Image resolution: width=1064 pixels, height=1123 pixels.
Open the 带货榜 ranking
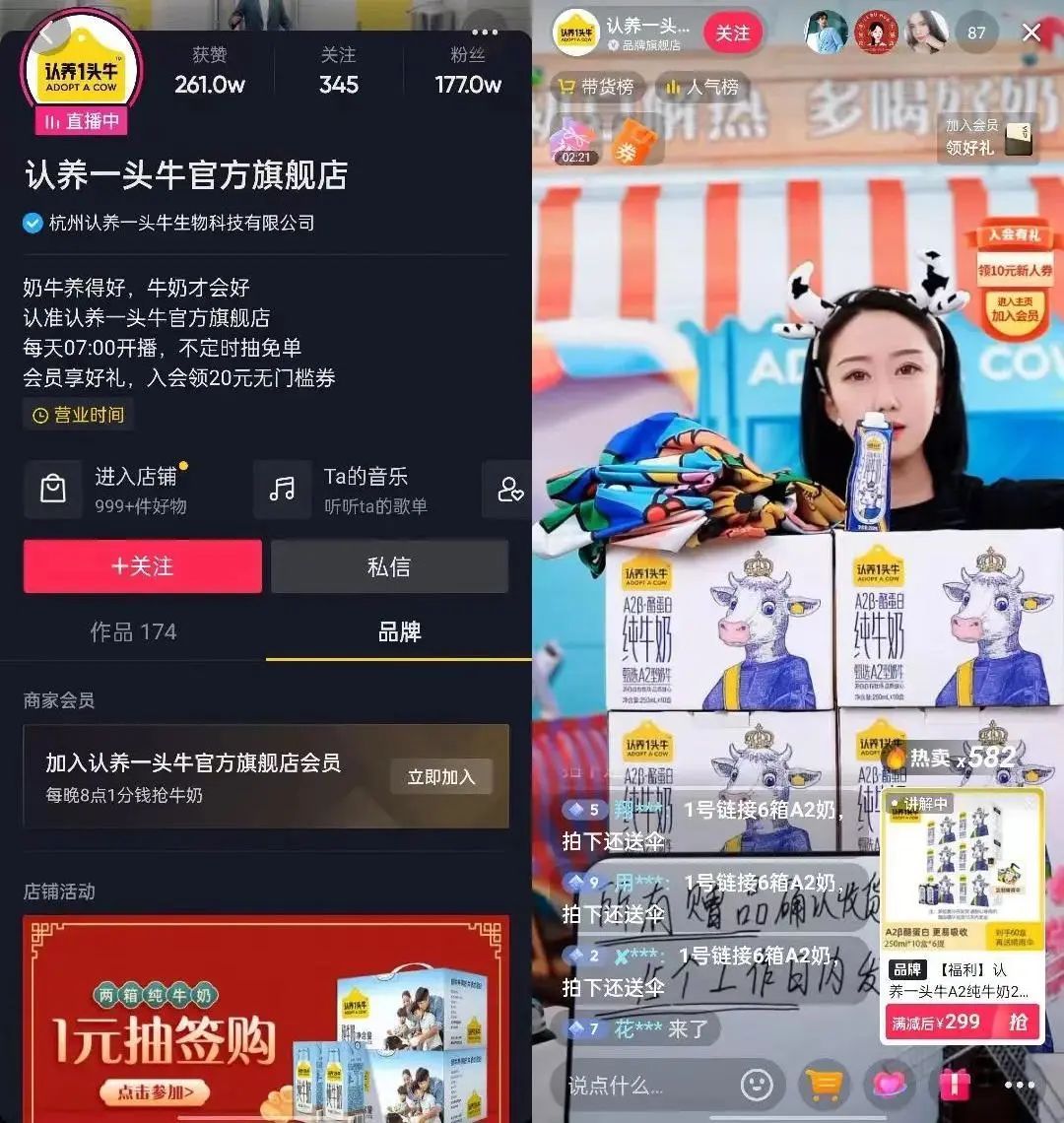click(596, 87)
